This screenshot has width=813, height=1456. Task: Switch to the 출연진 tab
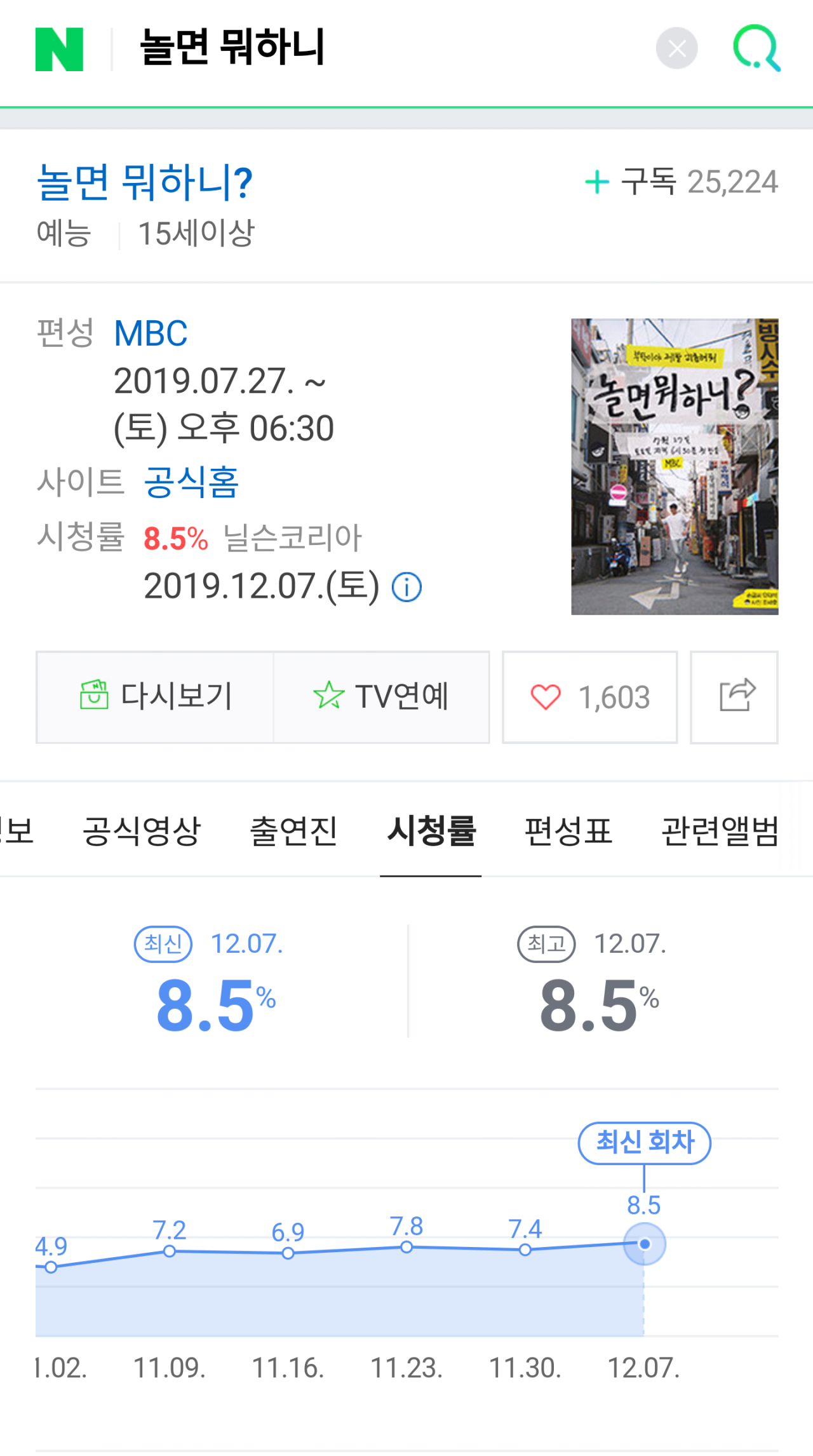point(293,831)
